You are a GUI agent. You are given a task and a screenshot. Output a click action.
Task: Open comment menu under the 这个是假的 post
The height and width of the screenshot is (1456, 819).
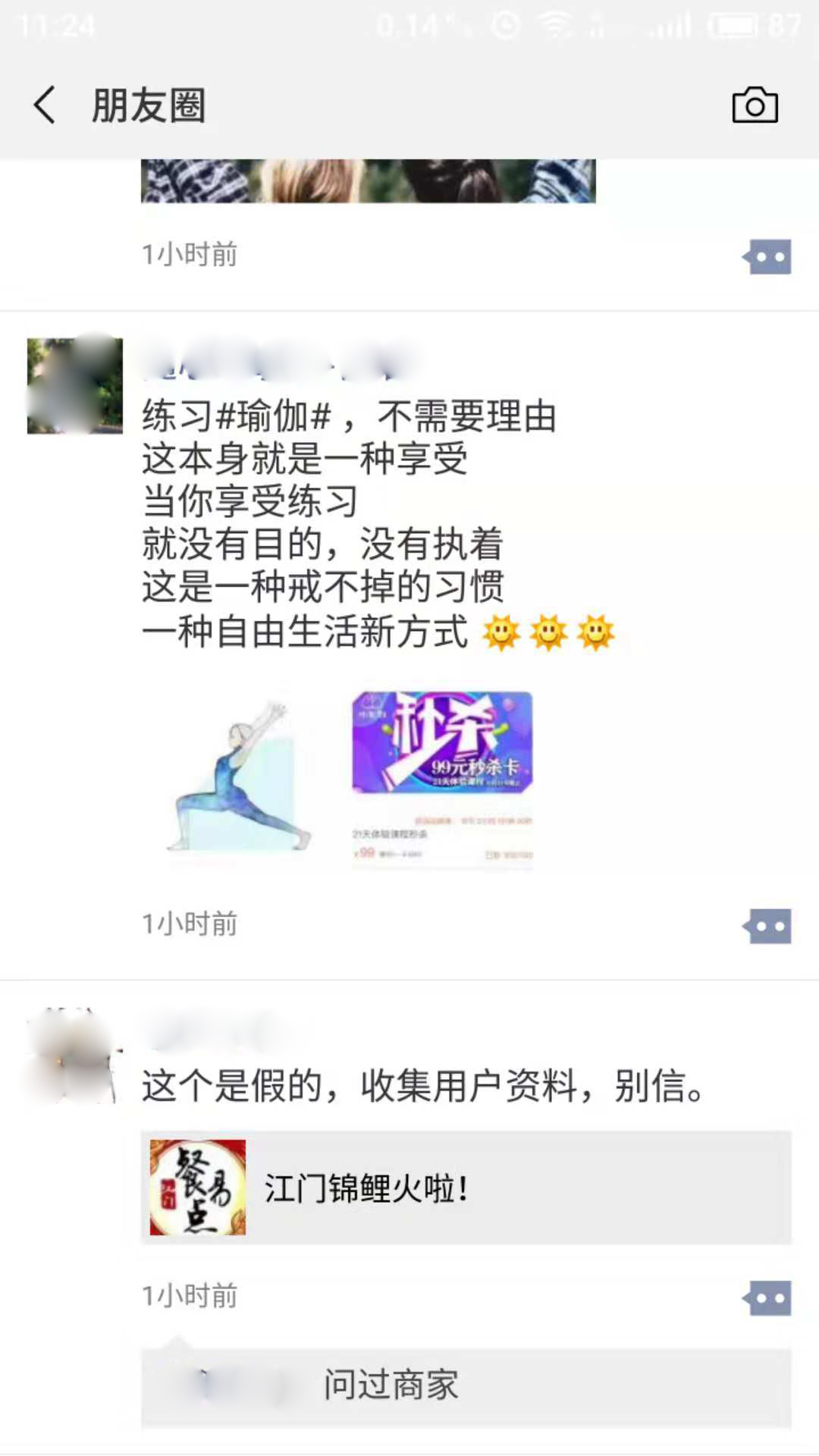click(x=767, y=1298)
